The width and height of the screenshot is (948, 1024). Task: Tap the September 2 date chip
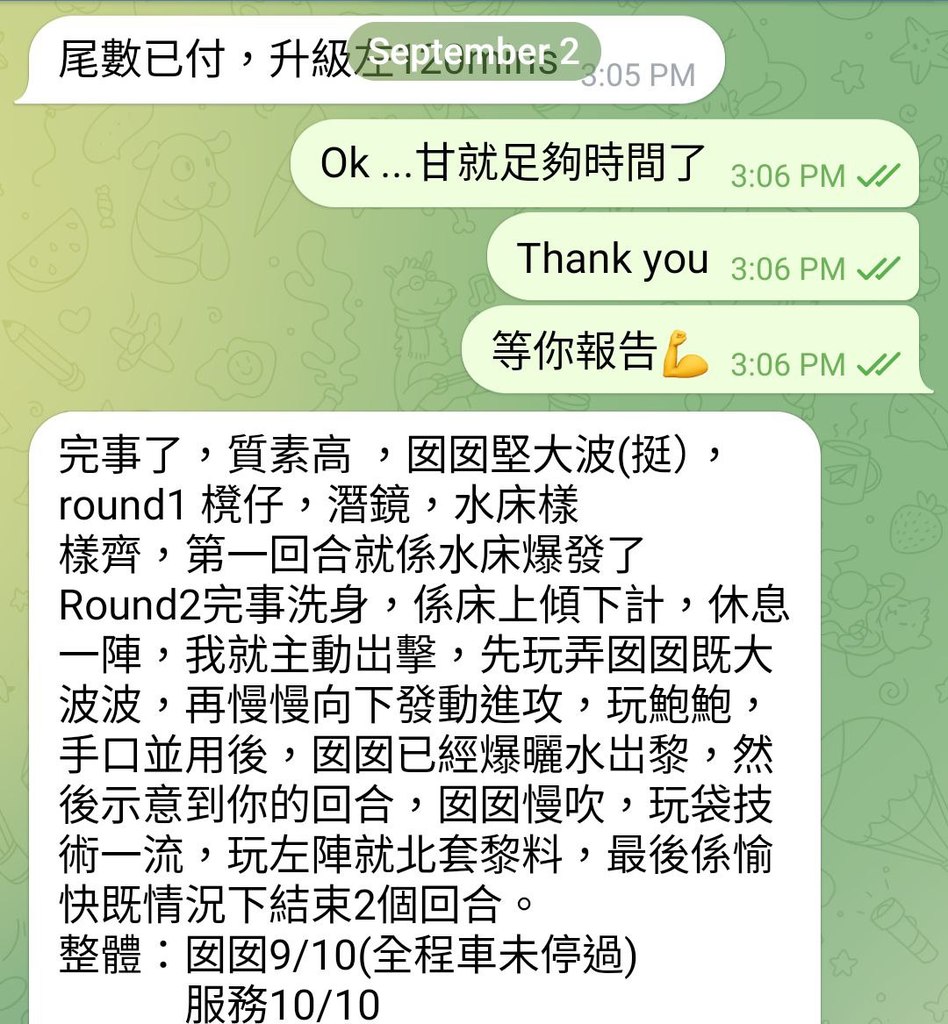(x=474, y=52)
